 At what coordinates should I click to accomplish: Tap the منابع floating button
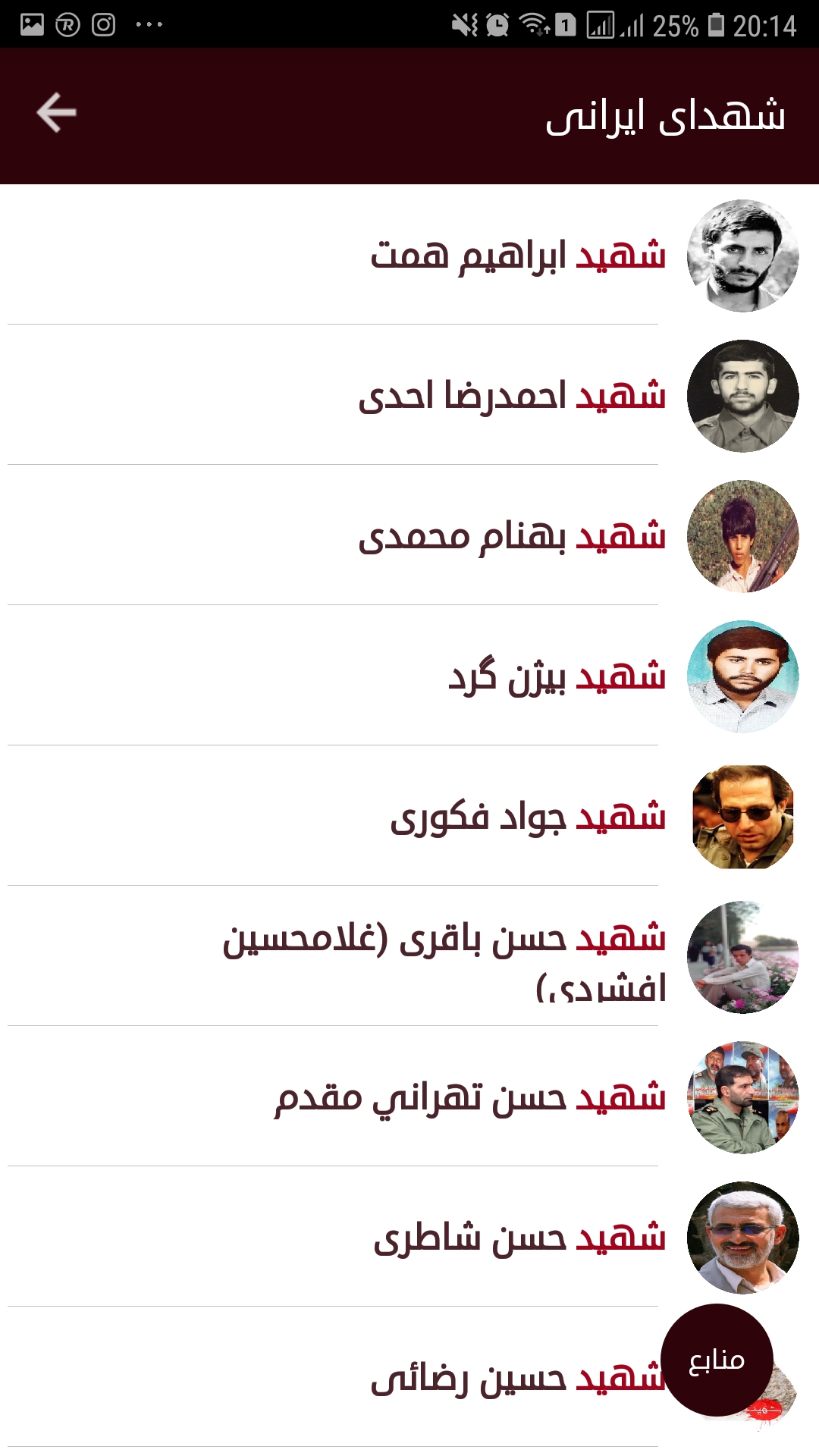click(x=717, y=1360)
